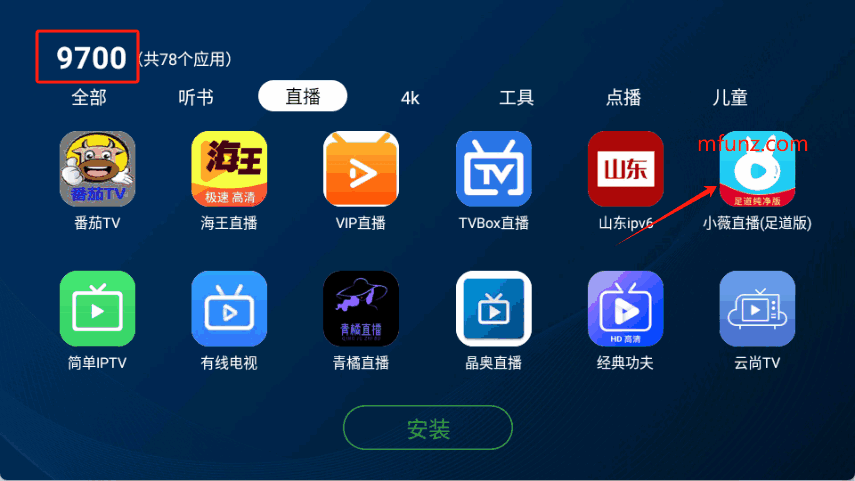Open the VIP直播 app tile

point(361,170)
